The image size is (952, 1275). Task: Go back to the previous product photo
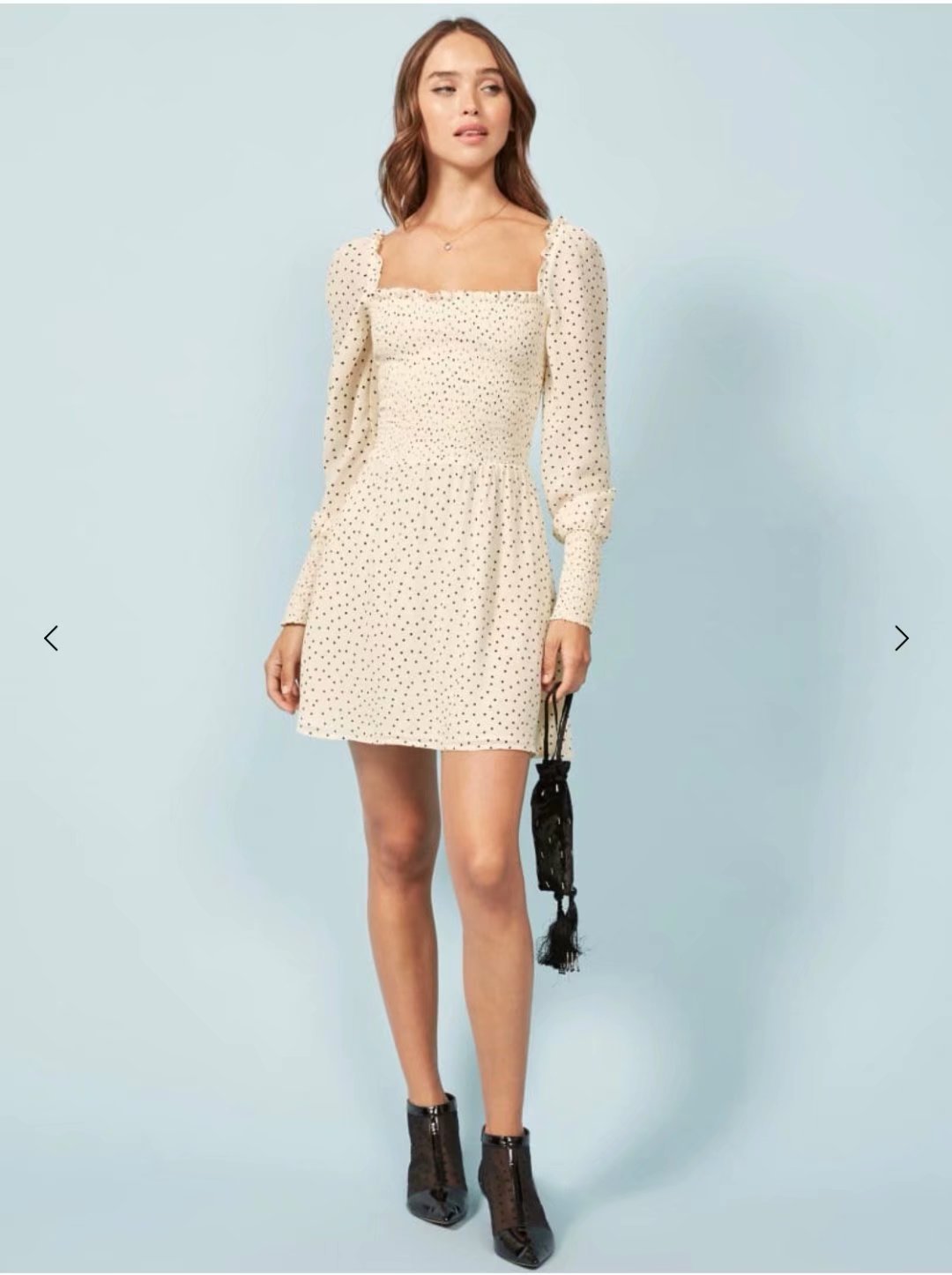click(x=51, y=638)
